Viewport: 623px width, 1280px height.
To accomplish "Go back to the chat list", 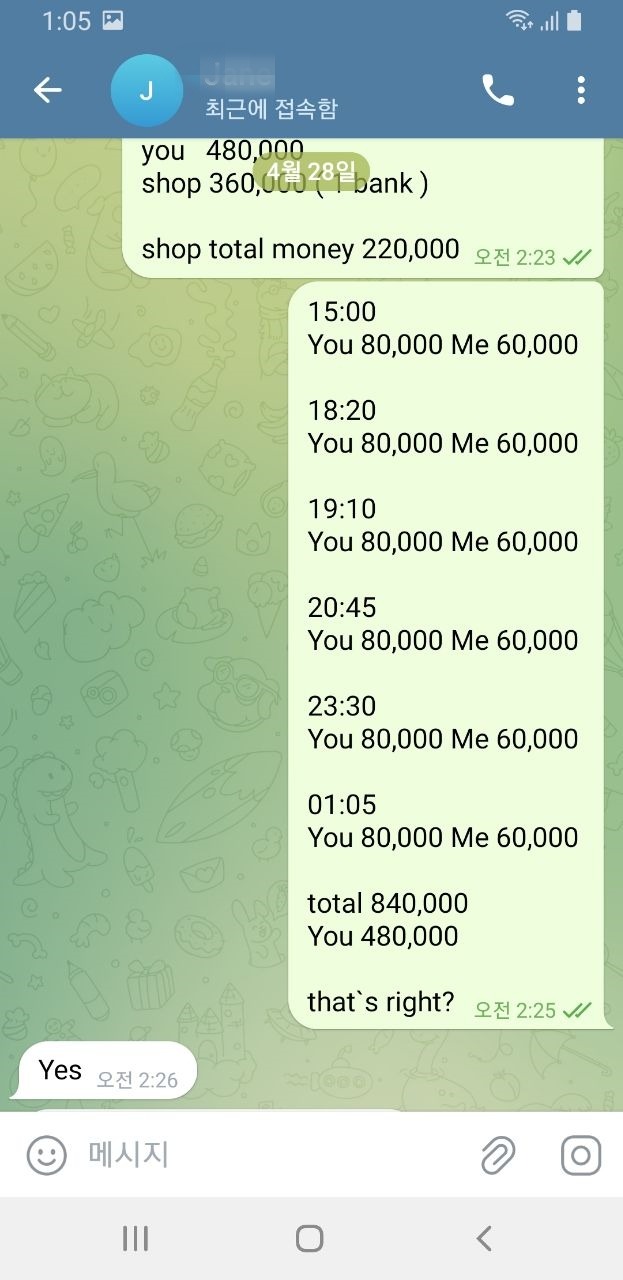I will click(47, 90).
